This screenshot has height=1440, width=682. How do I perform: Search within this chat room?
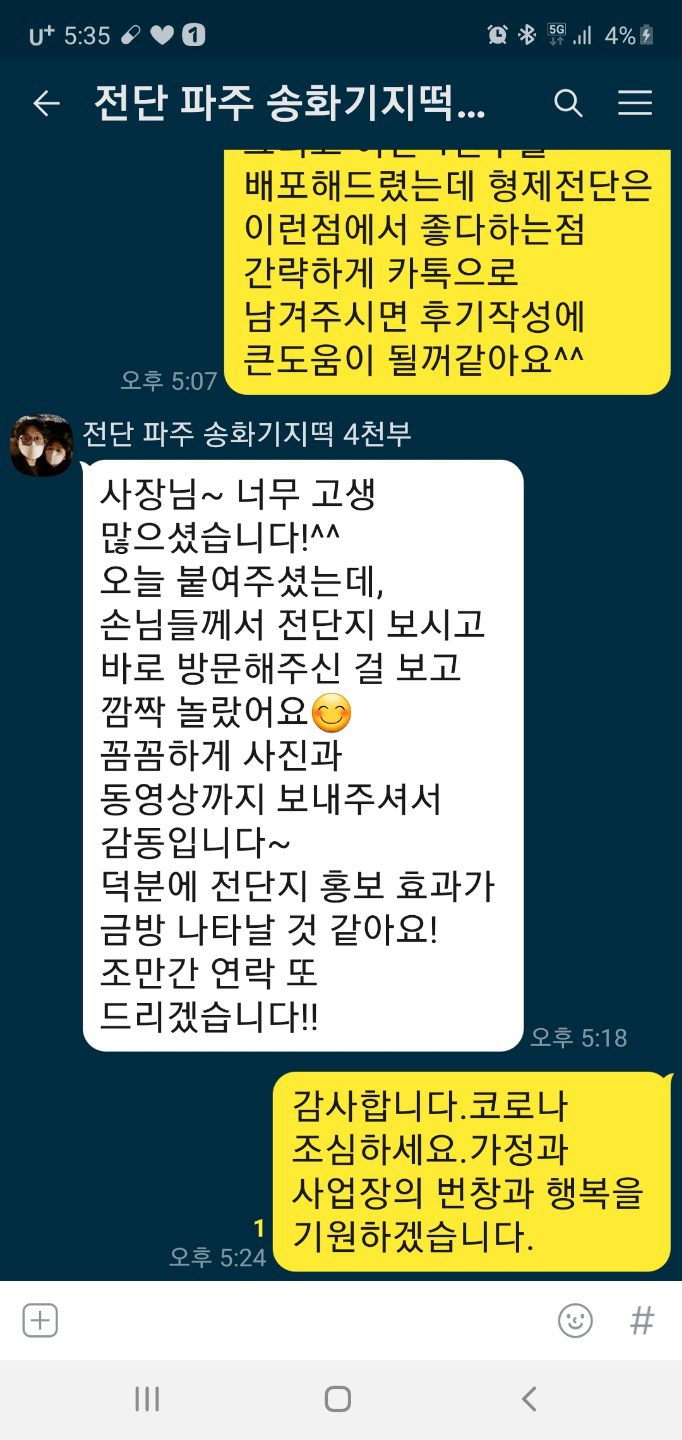point(568,103)
